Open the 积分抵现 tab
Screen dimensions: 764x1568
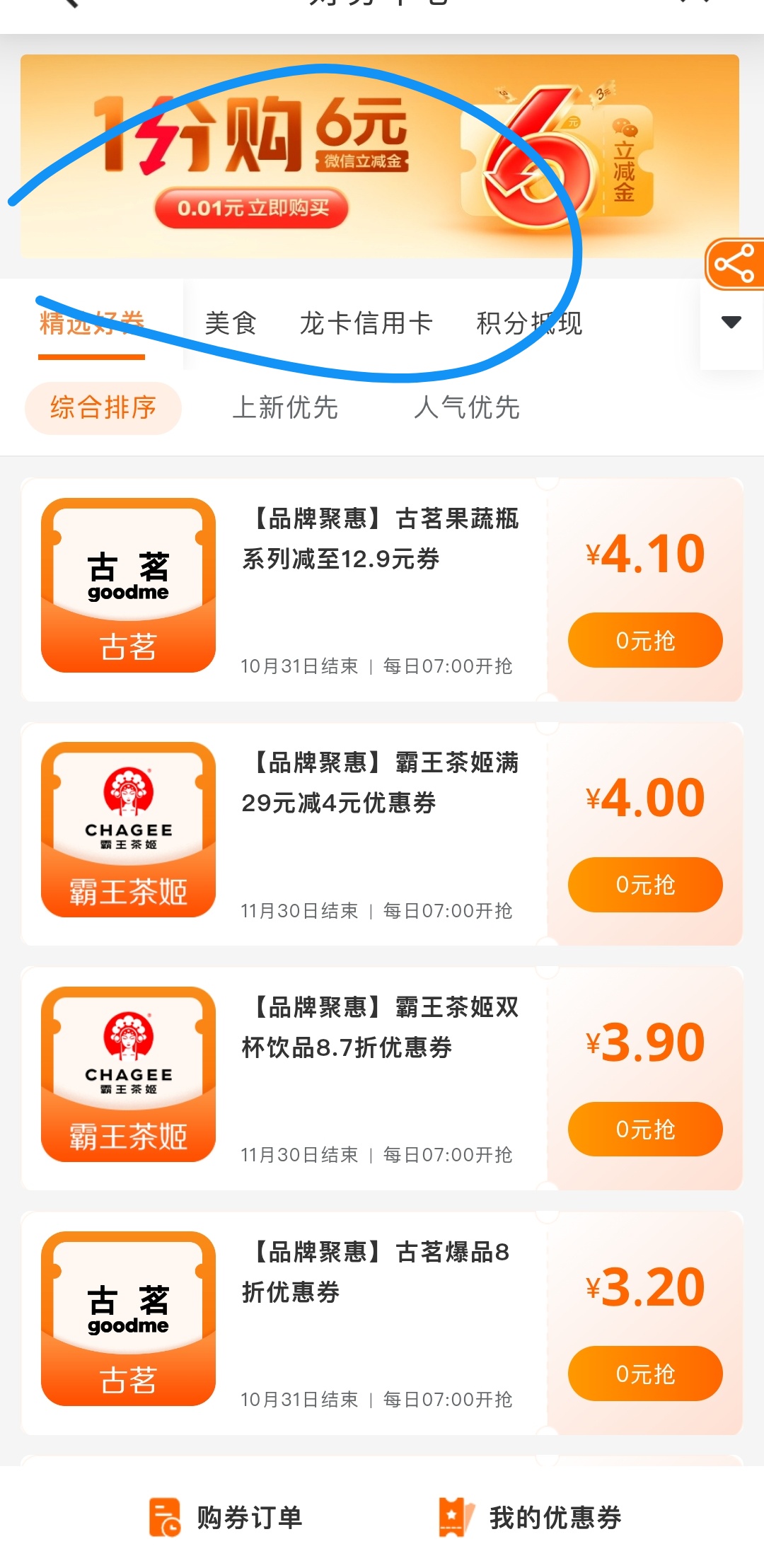coord(529,323)
